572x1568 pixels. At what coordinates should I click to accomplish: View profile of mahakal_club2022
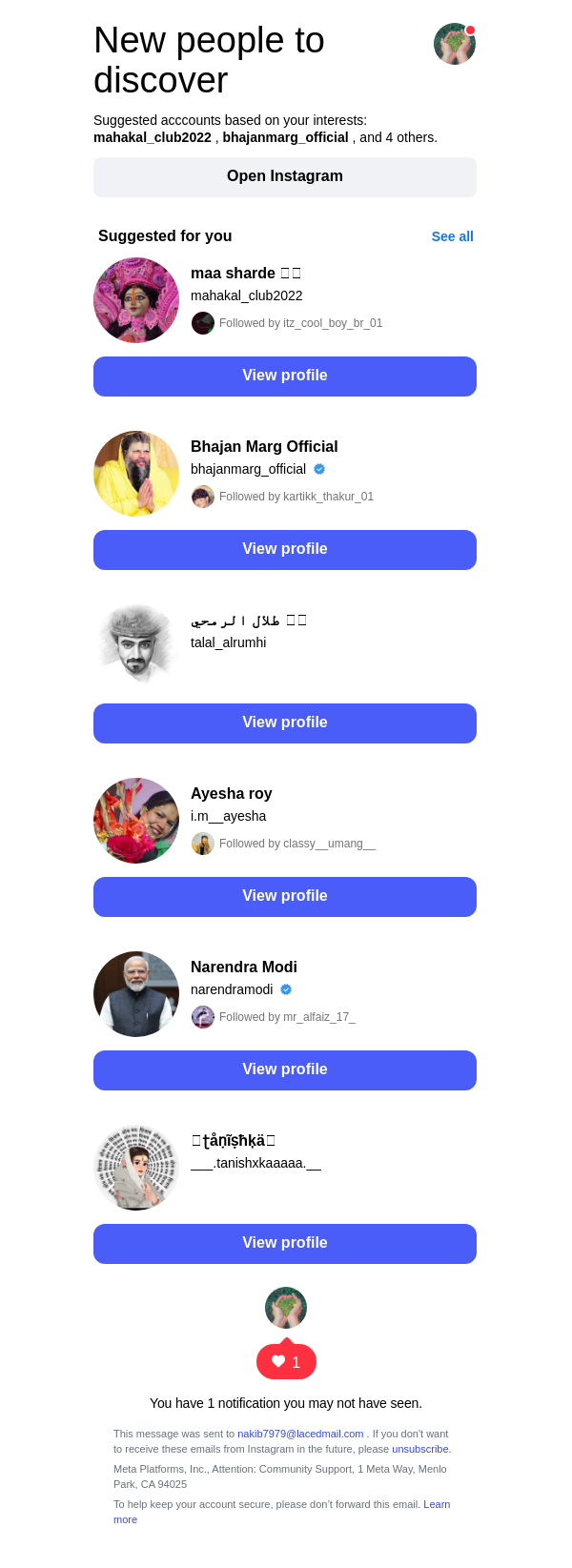[285, 377]
